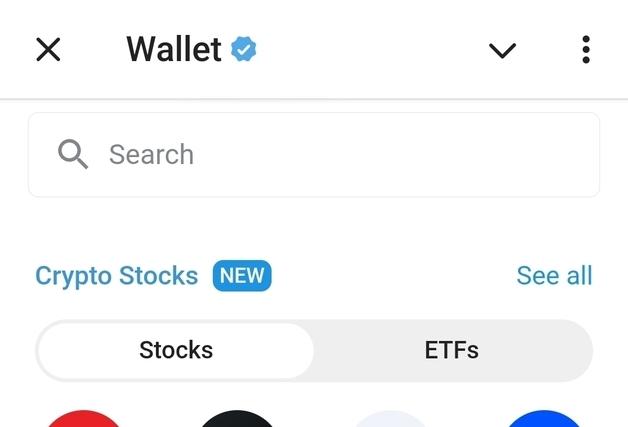The height and width of the screenshot is (427, 628).
Task: Open See all crypto stocks
Action: (x=554, y=275)
